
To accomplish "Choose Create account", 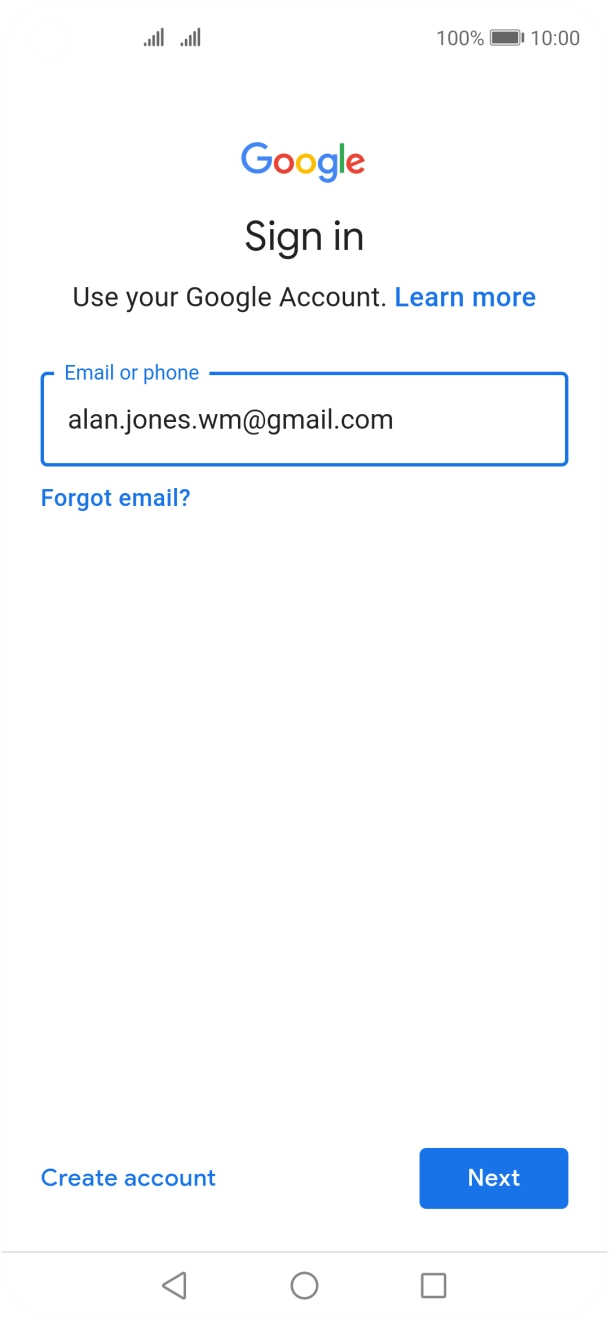I will pyautogui.click(x=128, y=1178).
